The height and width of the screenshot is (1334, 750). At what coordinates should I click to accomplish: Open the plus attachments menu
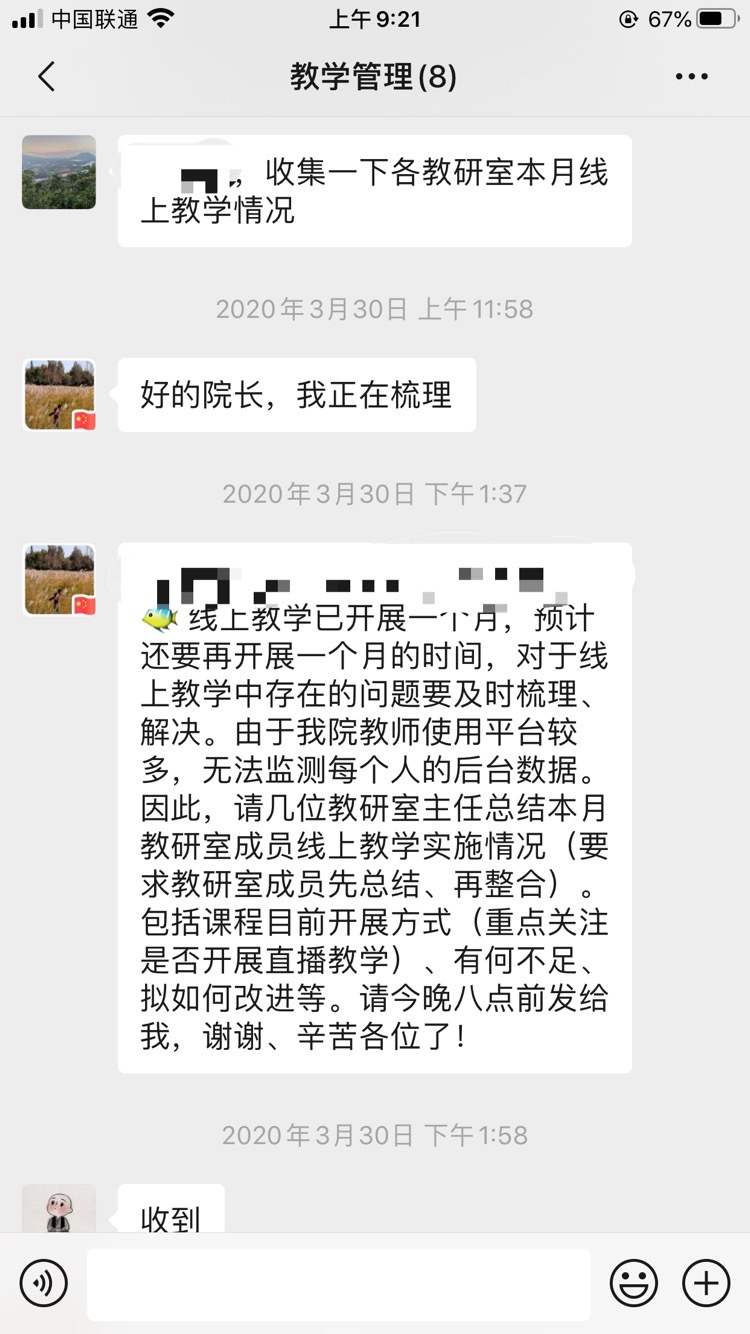point(706,1283)
